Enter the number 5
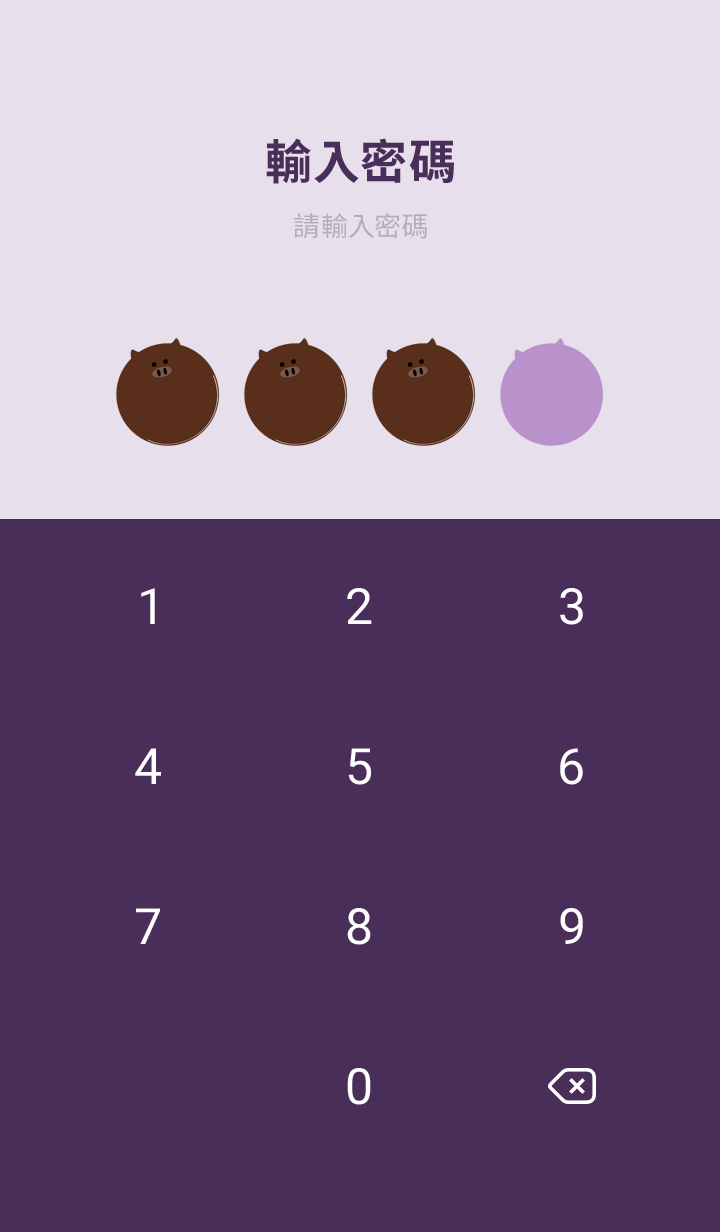Viewport: 720px width, 1232px height. click(x=359, y=767)
